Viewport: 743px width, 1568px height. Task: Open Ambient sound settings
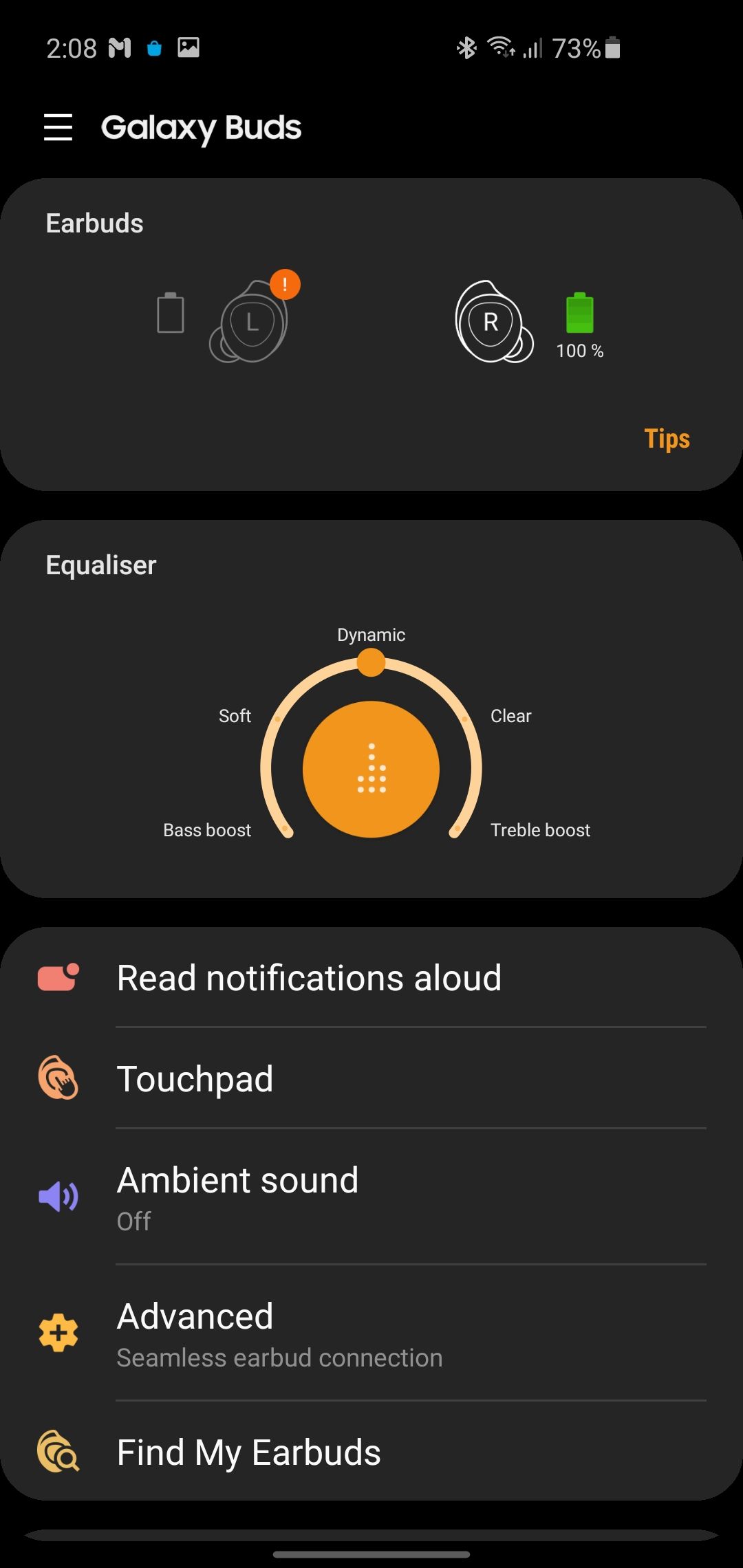[x=371, y=1197]
